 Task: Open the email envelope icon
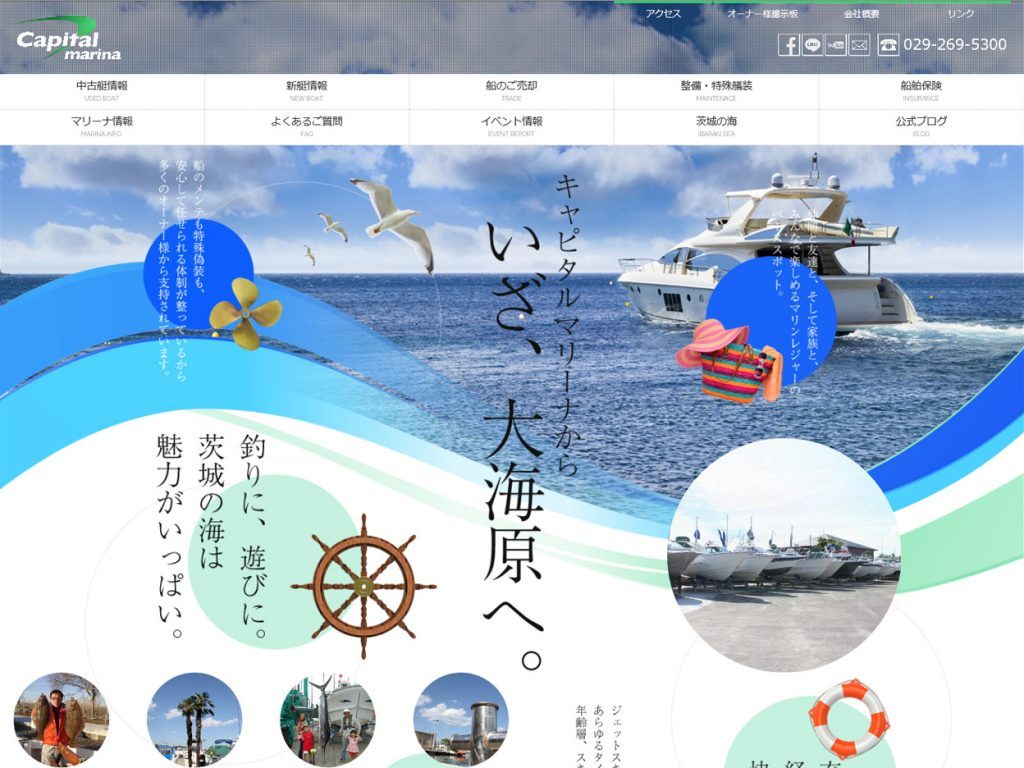tap(860, 45)
